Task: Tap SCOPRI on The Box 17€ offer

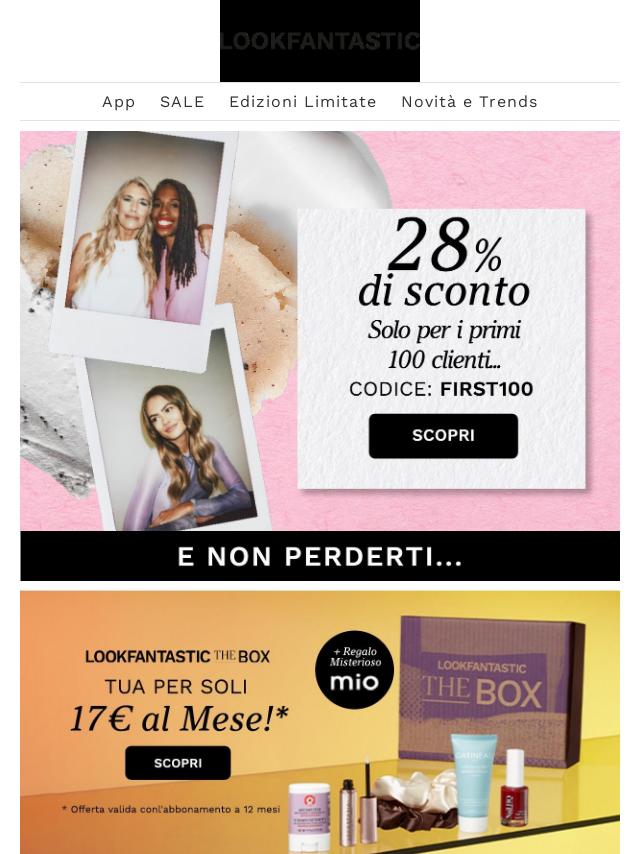Action: [x=178, y=763]
